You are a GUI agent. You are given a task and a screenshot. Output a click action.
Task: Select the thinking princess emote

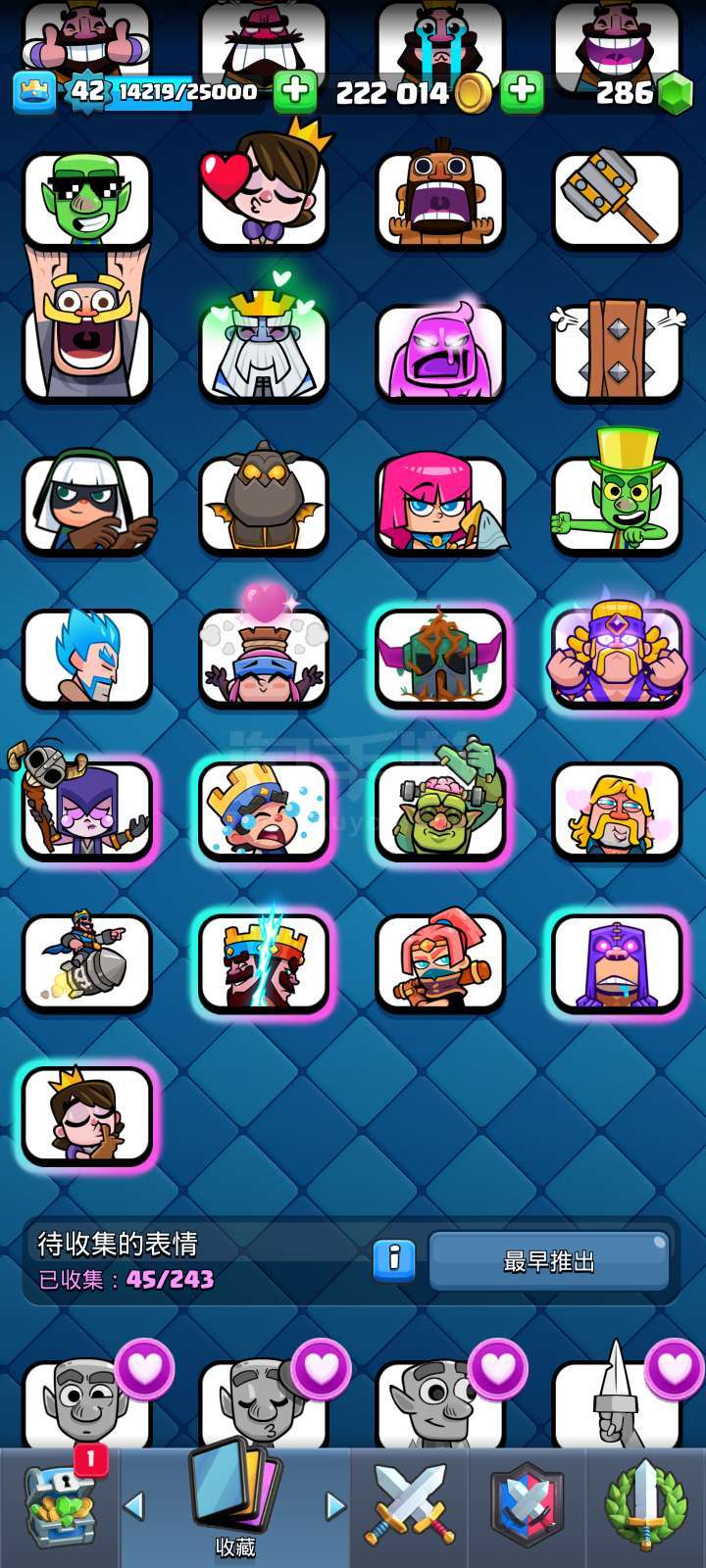pyautogui.click(x=87, y=1114)
